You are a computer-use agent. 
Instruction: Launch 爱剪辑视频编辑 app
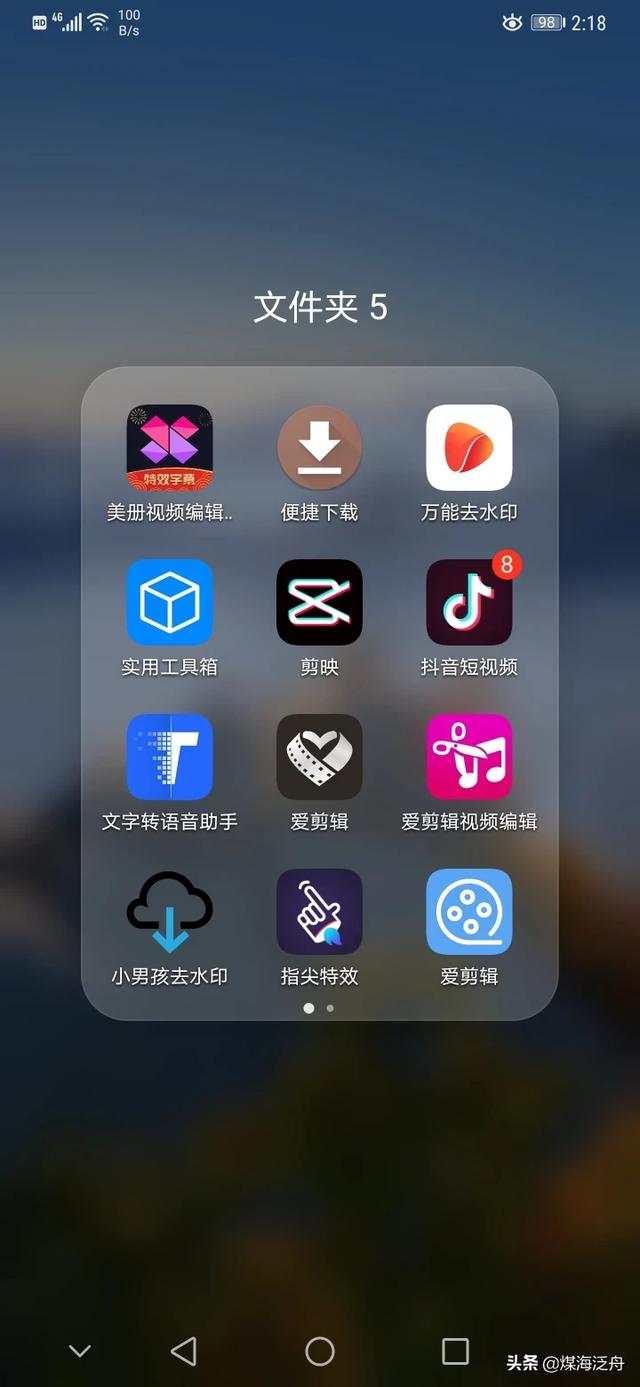pos(469,757)
